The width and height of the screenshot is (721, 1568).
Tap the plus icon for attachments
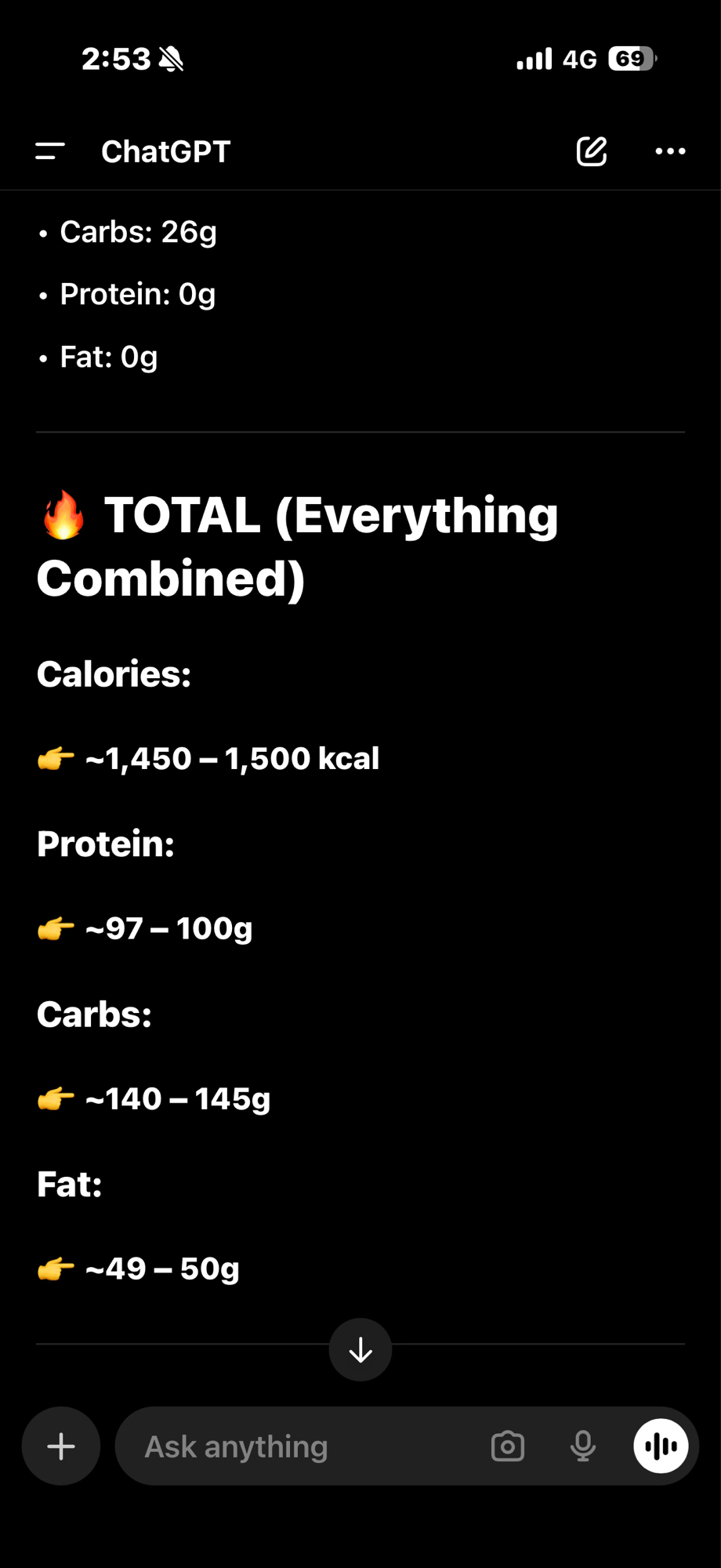click(60, 1446)
